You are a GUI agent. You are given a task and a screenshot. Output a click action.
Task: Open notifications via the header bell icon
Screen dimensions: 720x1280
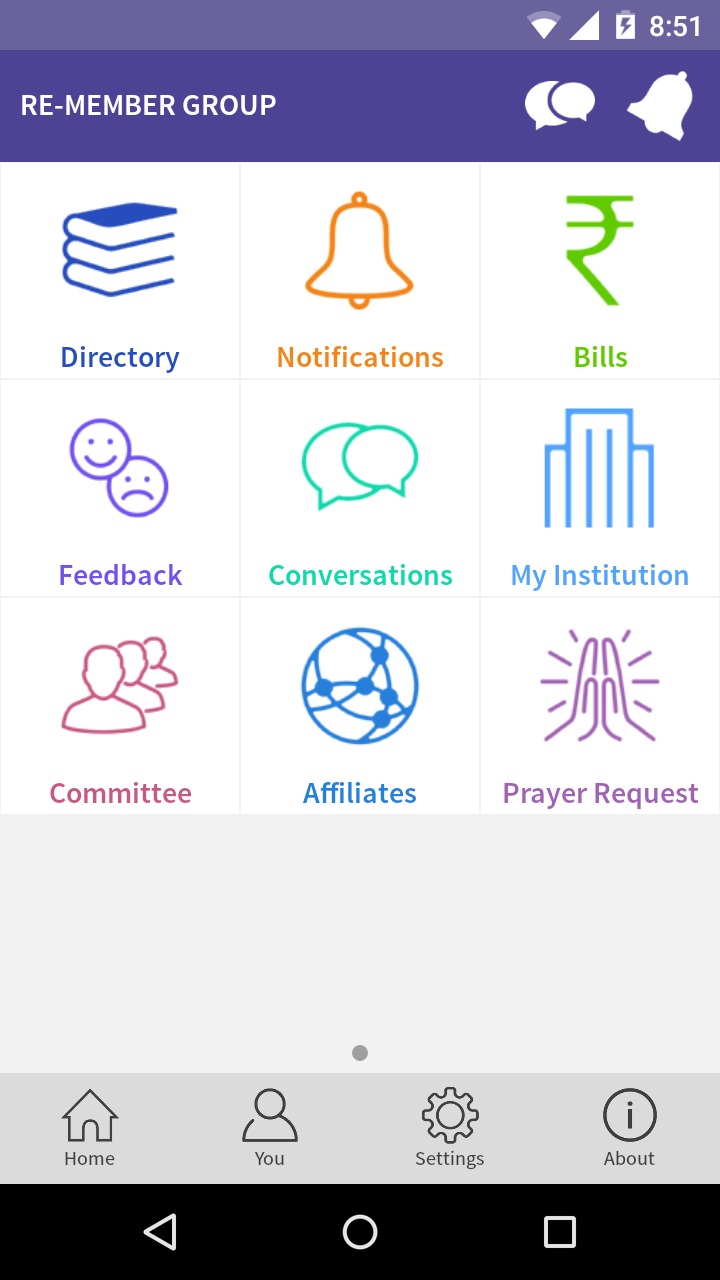coord(660,104)
